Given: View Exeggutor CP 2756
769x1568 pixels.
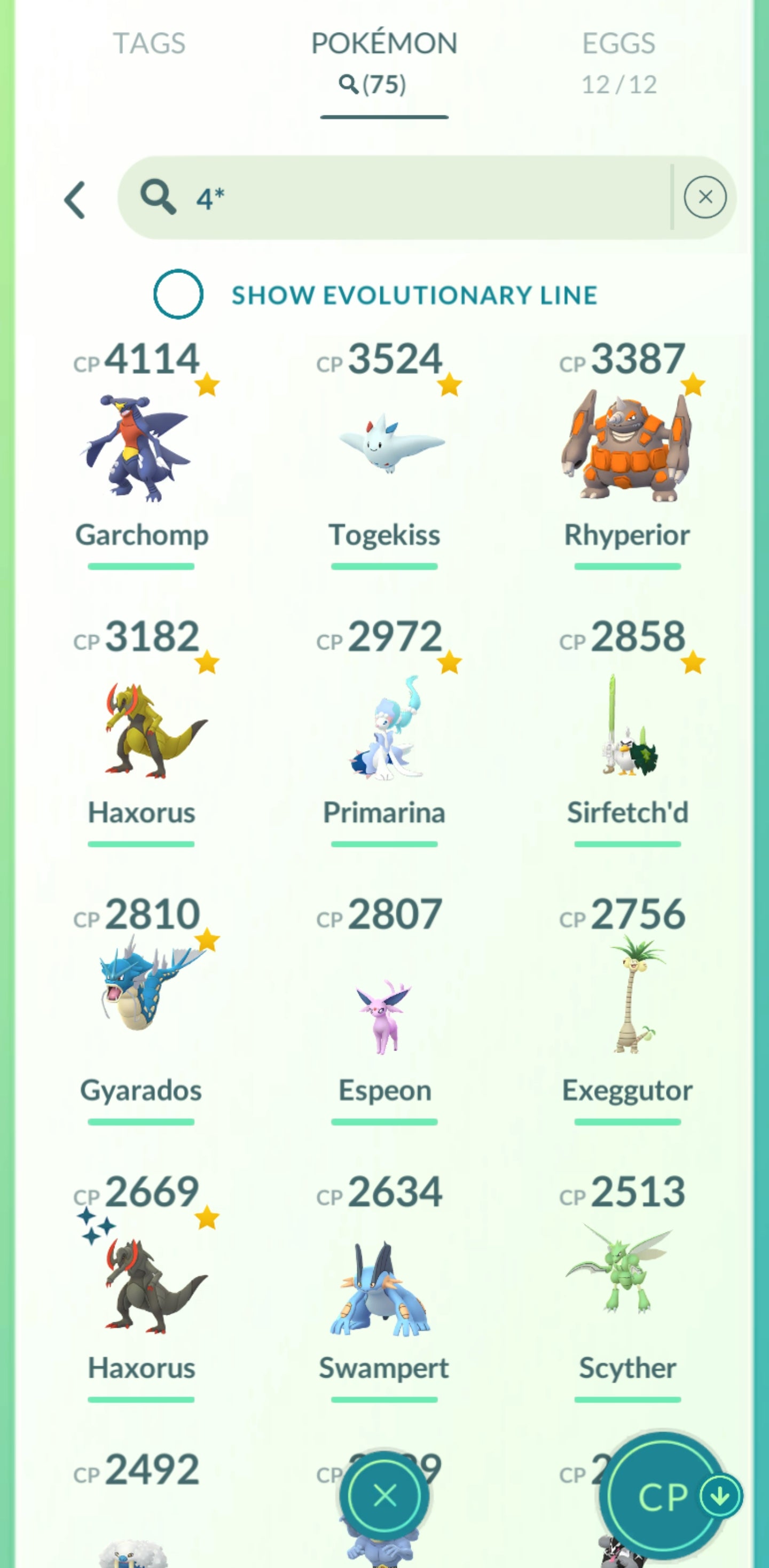Looking at the screenshot, I should pyautogui.click(x=627, y=1004).
